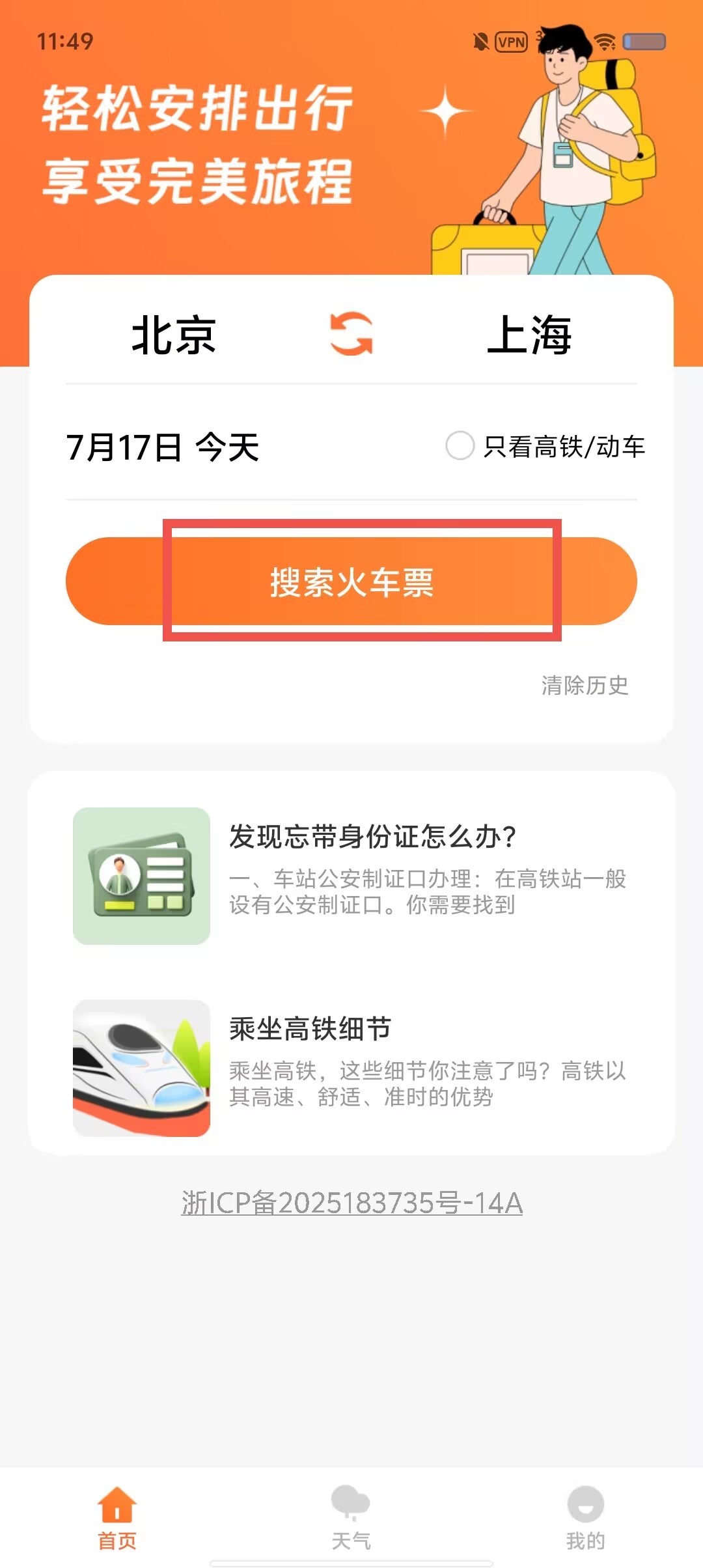
Task: Open article 乘坐高铁细节
Action: [351, 1068]
